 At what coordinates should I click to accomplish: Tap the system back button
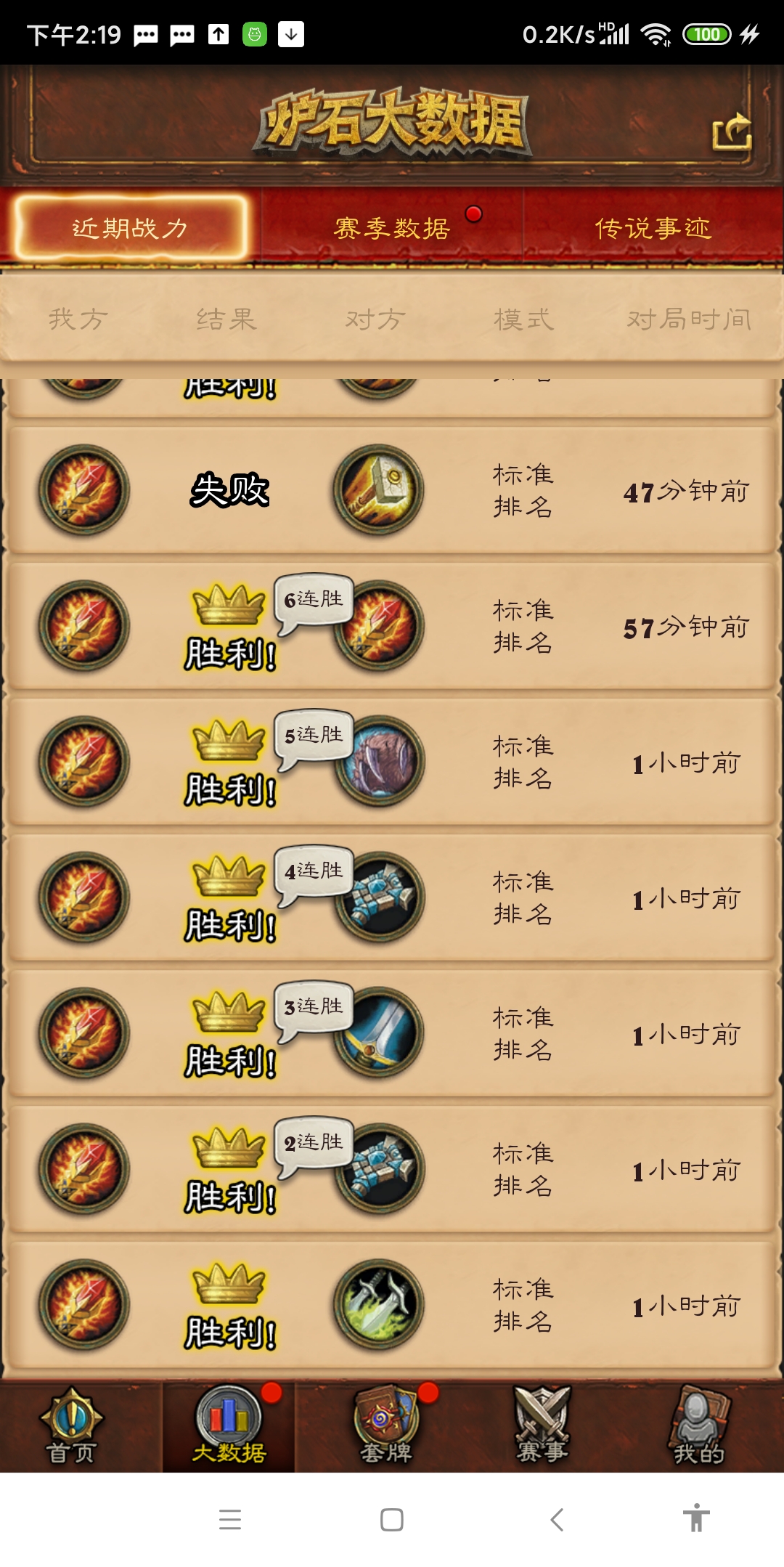pyautogui.click(x=557, y=1519)
